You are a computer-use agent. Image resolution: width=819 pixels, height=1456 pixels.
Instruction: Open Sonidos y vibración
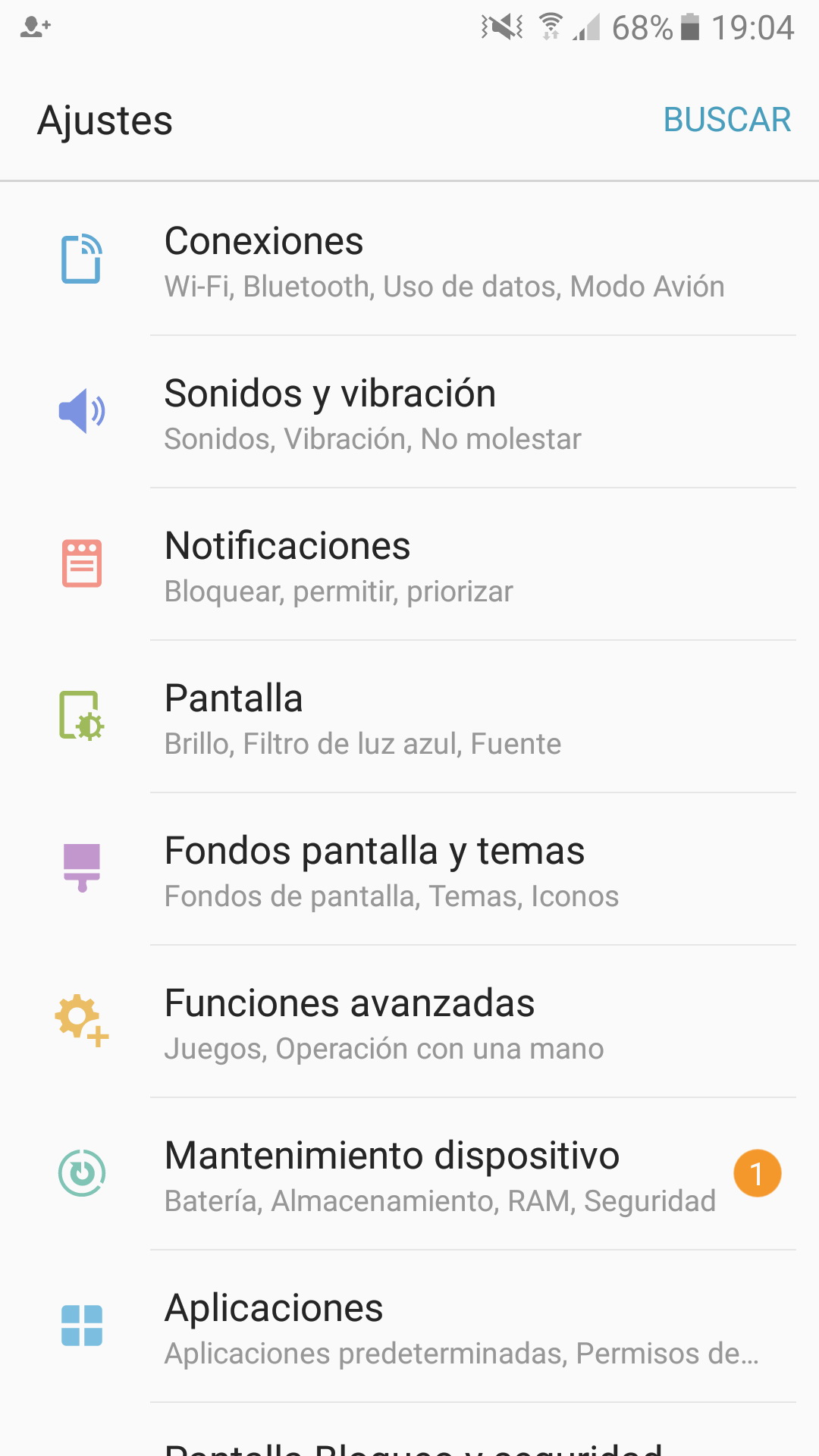pos(409,412)
